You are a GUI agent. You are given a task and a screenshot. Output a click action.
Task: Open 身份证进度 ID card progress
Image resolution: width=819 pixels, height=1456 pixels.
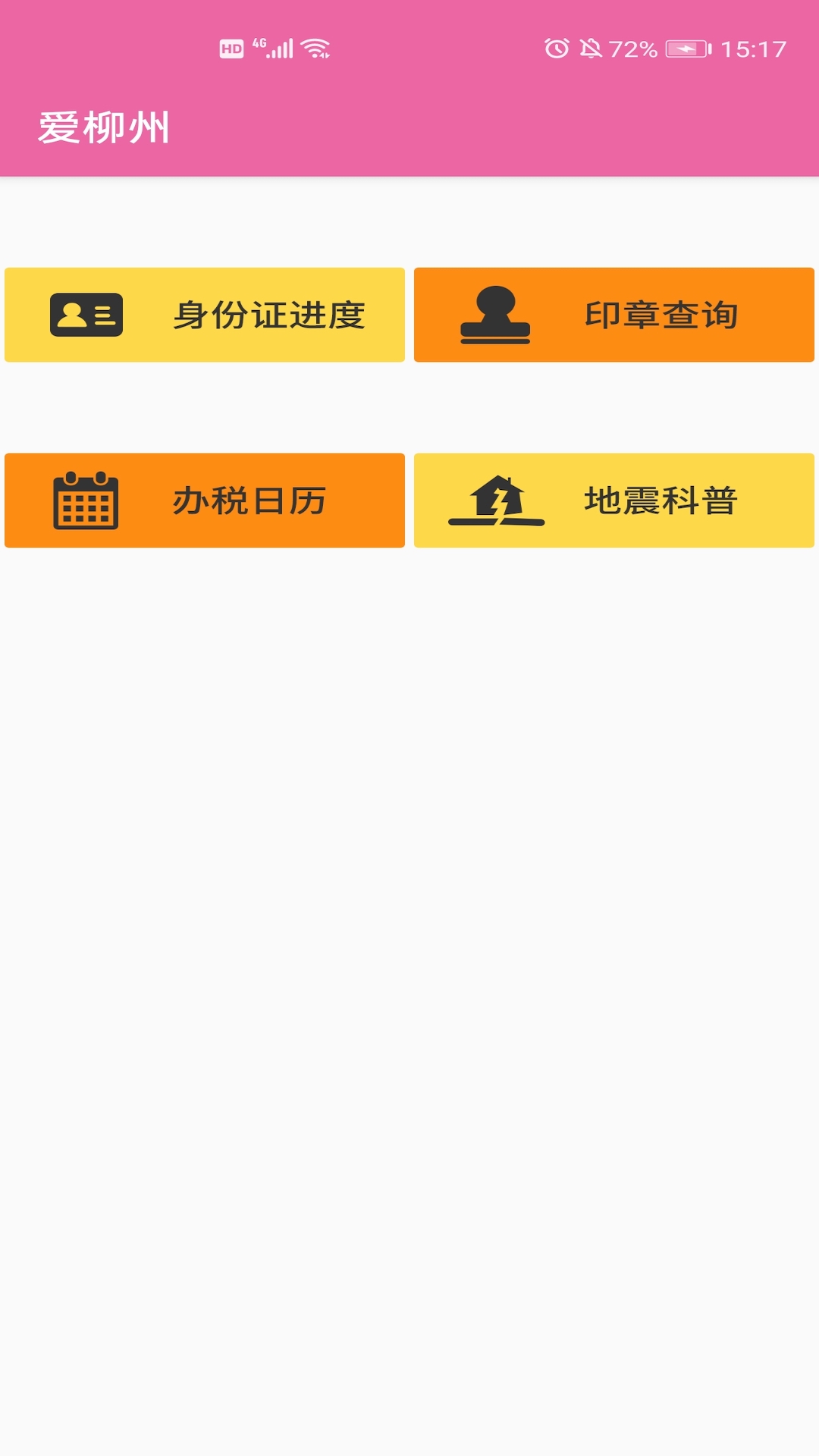click(x=205, y=315)
